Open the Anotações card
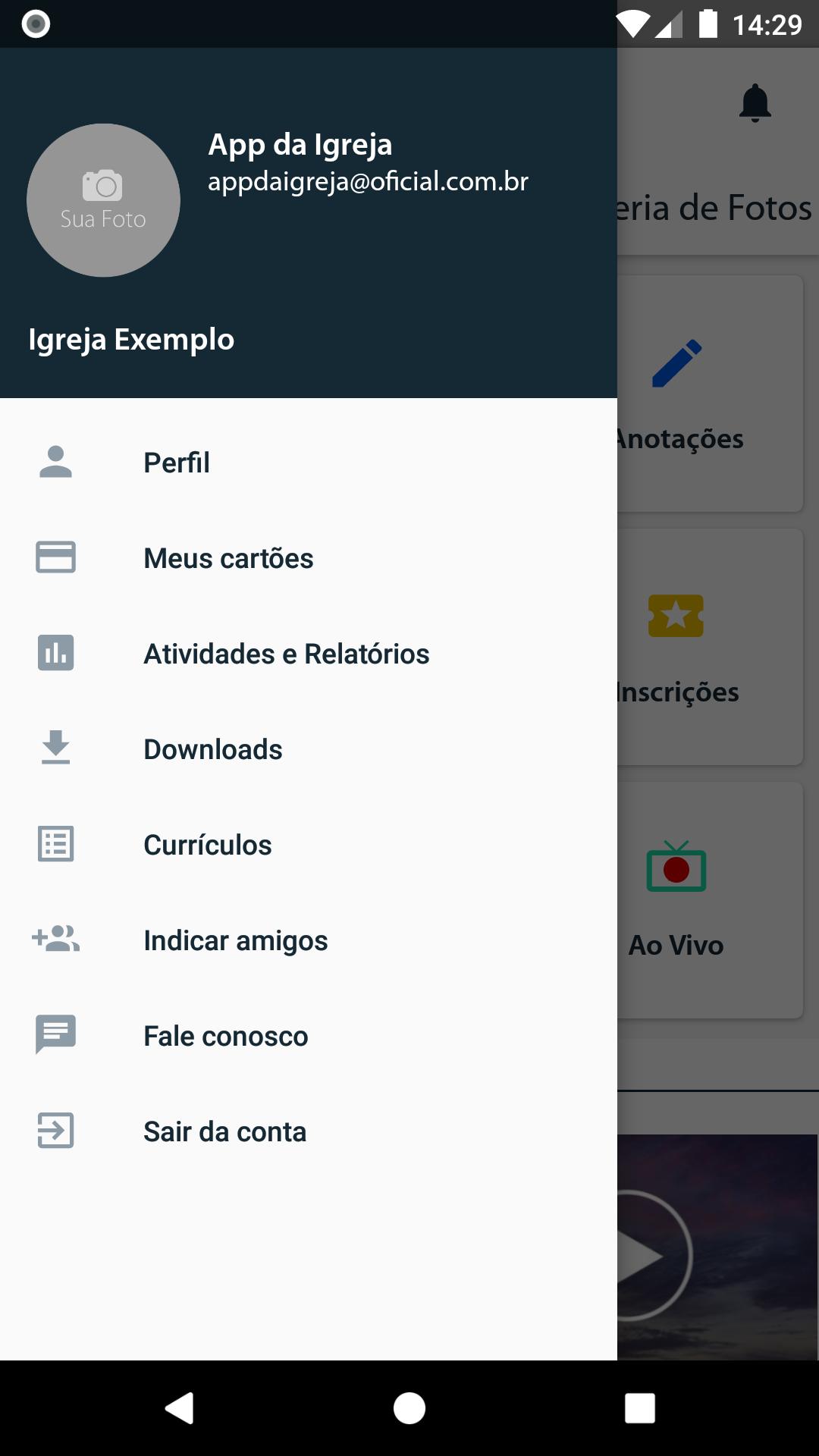This screenshot has height=1456, width=819. 710,394
